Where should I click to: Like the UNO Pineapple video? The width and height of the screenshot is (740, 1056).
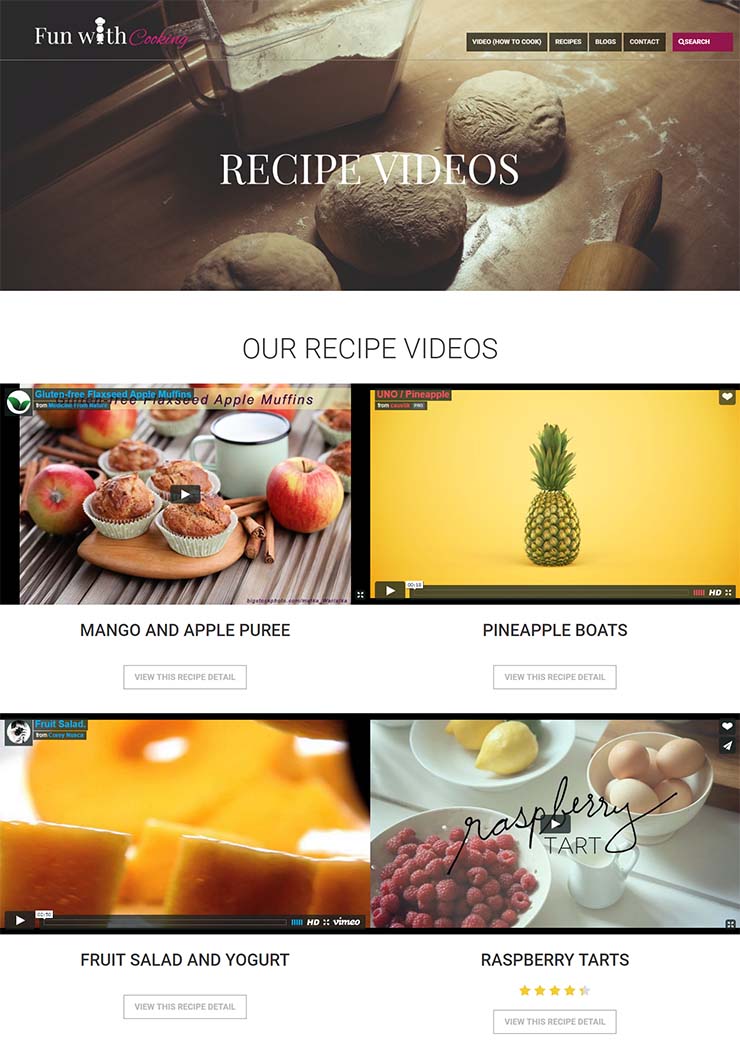pos(727,397)
